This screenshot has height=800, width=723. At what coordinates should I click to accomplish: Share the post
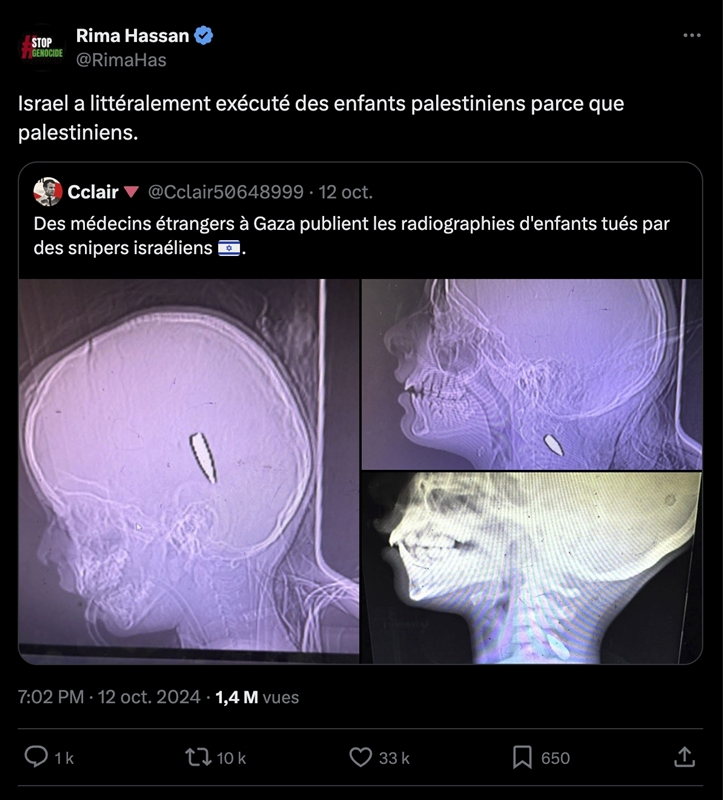point(684,757)
